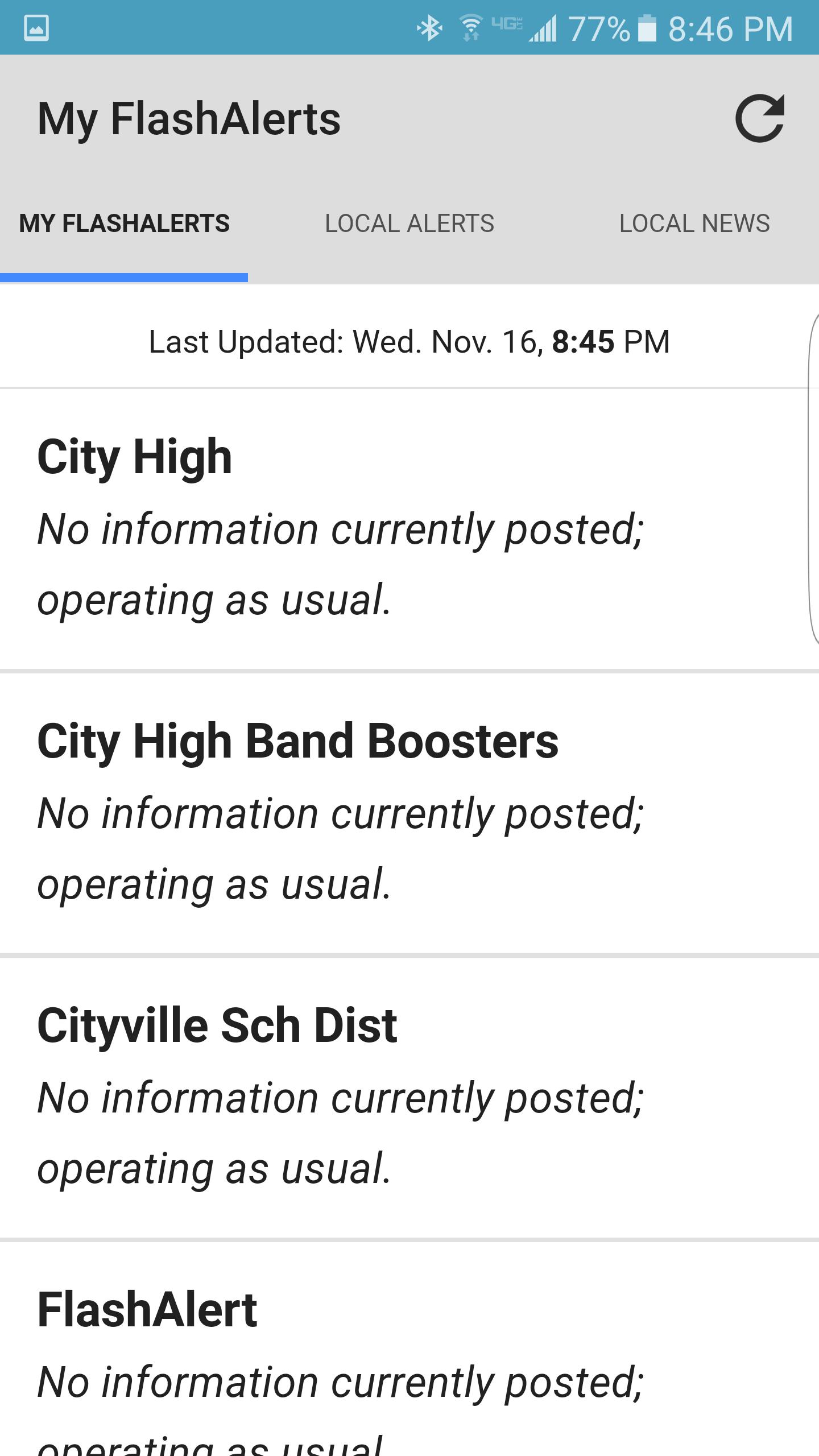Viewport: 819px width, 1456px height.
Task: Open the Local News tab
Action: (695, 223)
